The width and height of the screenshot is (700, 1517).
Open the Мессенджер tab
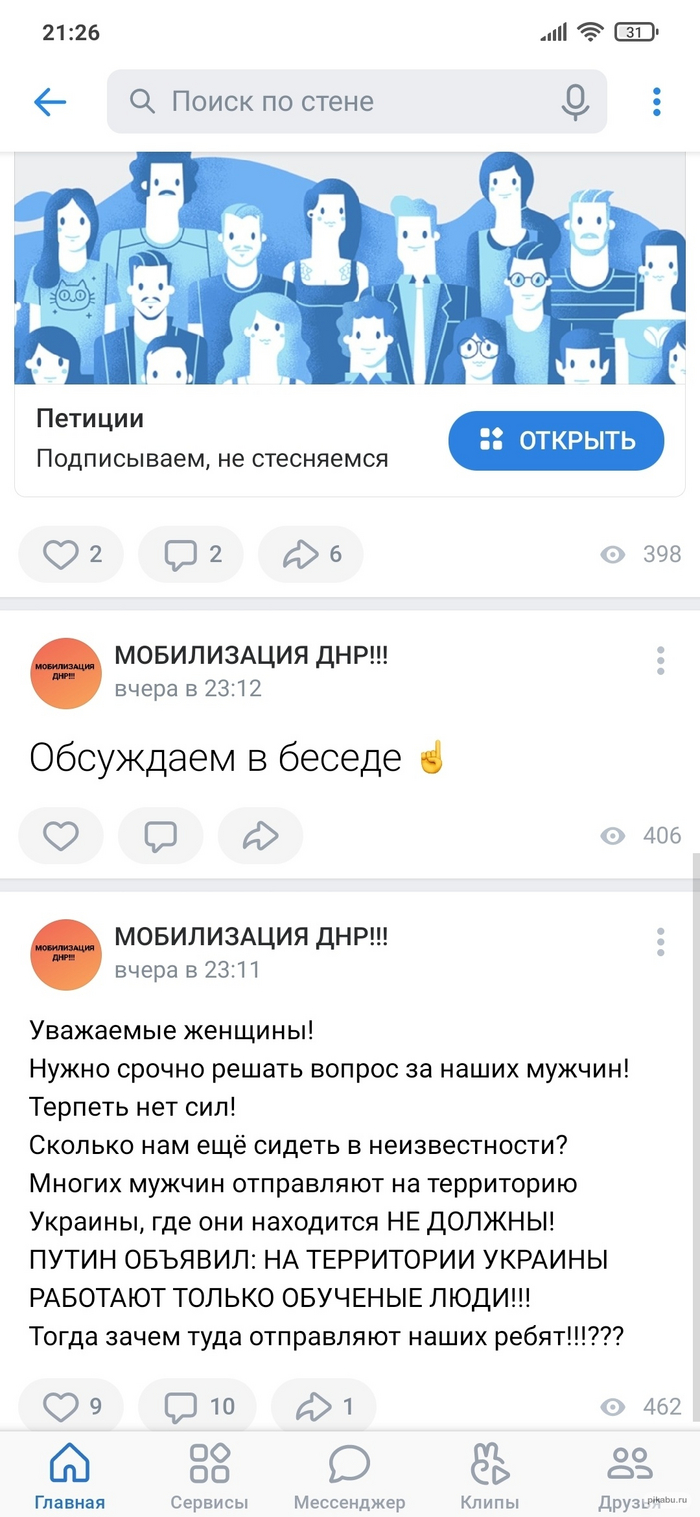349,1476
